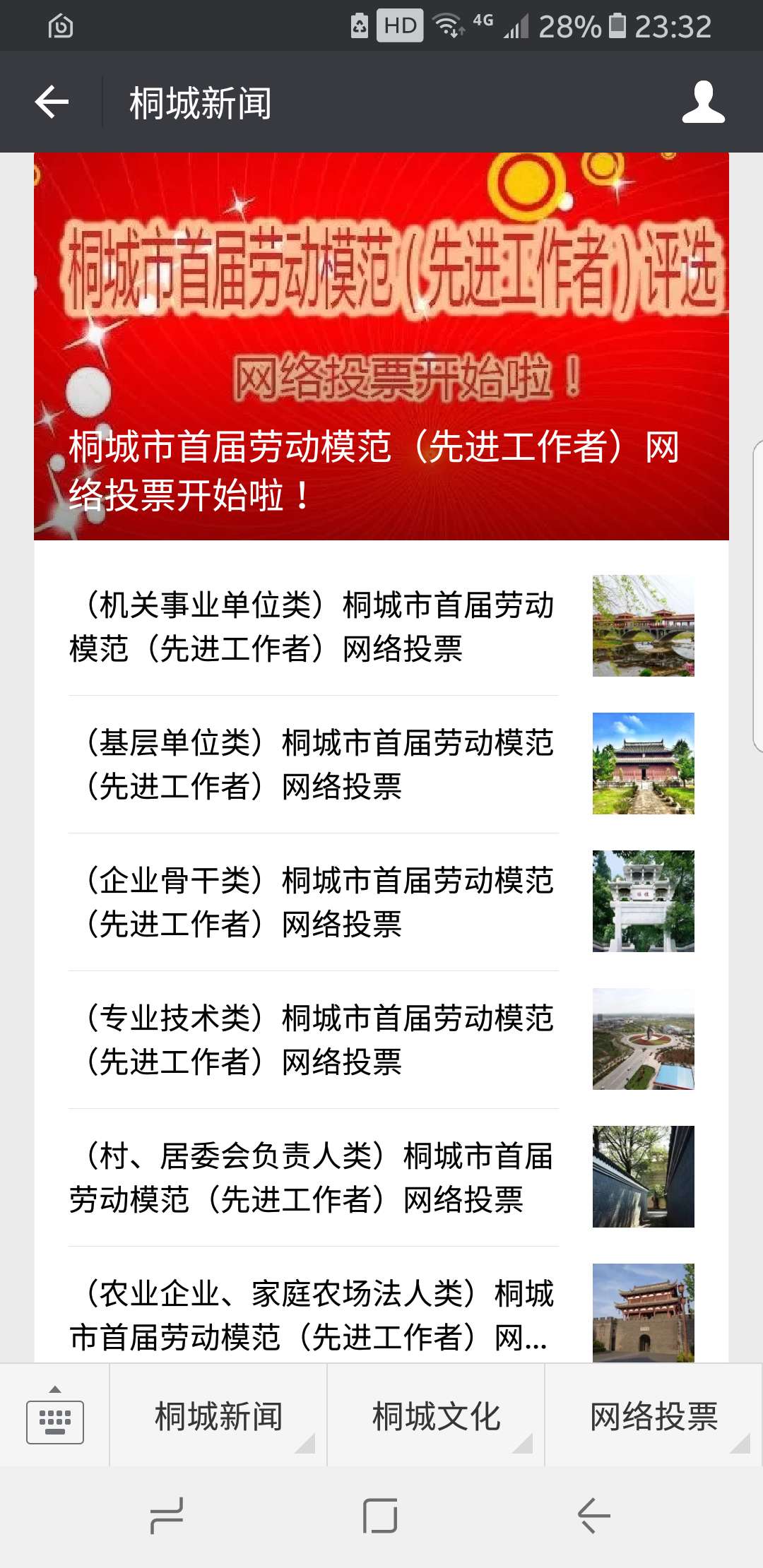The image size is (763, 1568).
Task: Open the red voting announcement banner
Action: coord(381,346)
